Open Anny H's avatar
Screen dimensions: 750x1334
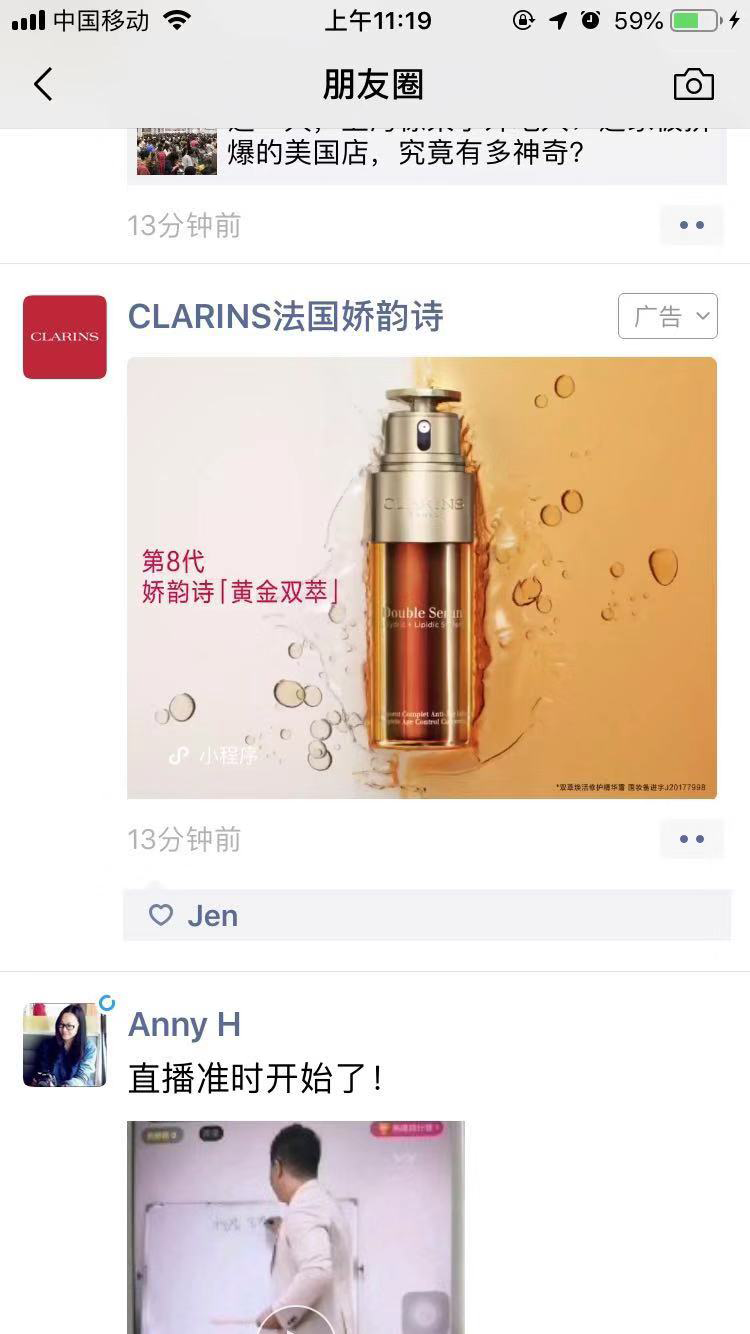65,1045
